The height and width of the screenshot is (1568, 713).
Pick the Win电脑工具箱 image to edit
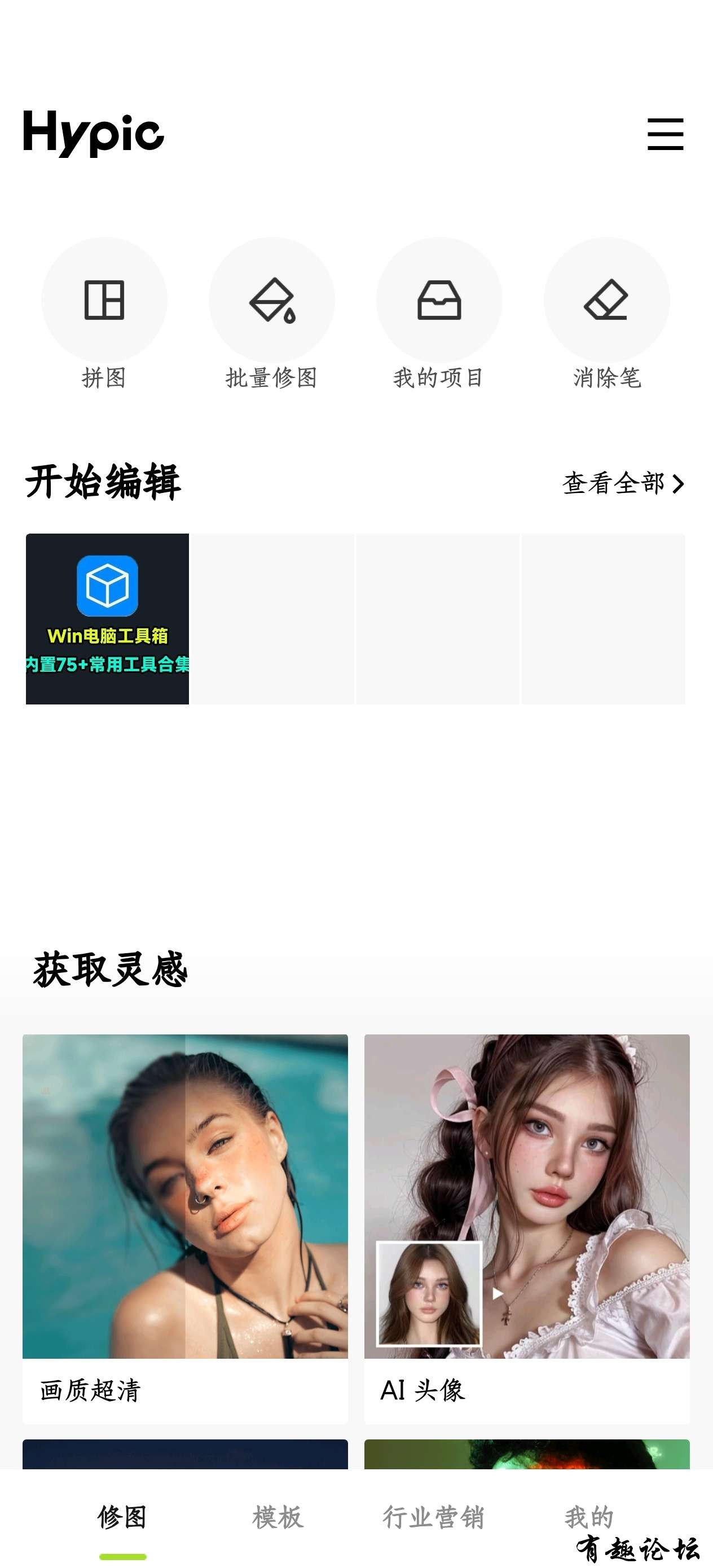[107, 618]
